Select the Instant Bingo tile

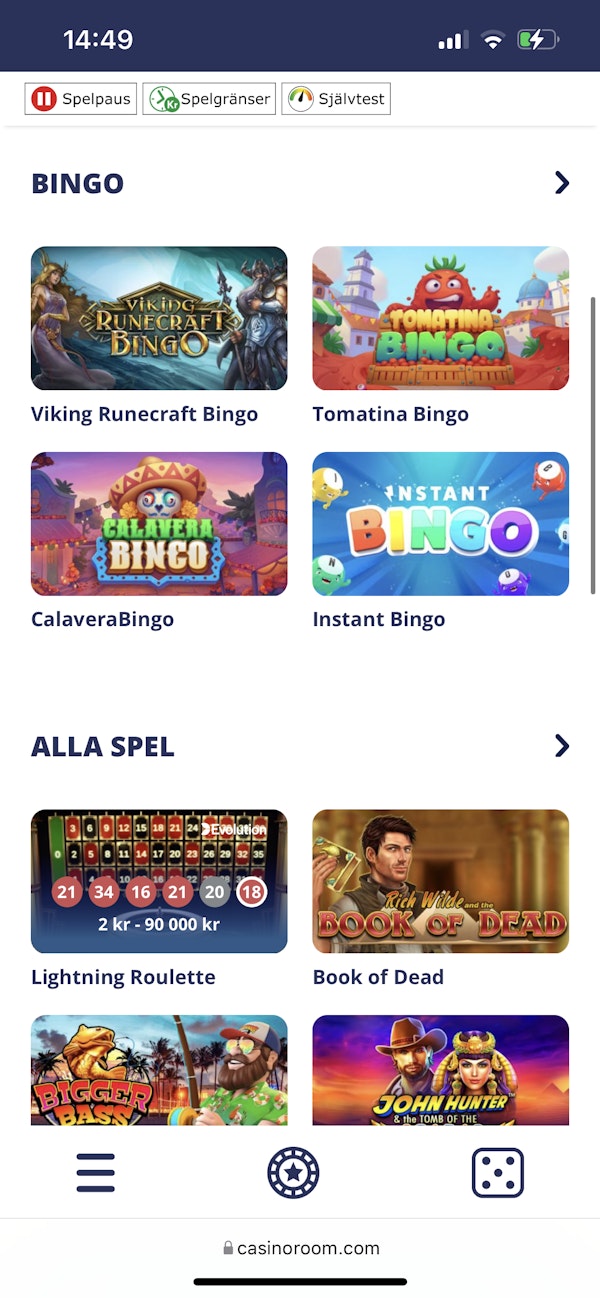pos(441,523)
